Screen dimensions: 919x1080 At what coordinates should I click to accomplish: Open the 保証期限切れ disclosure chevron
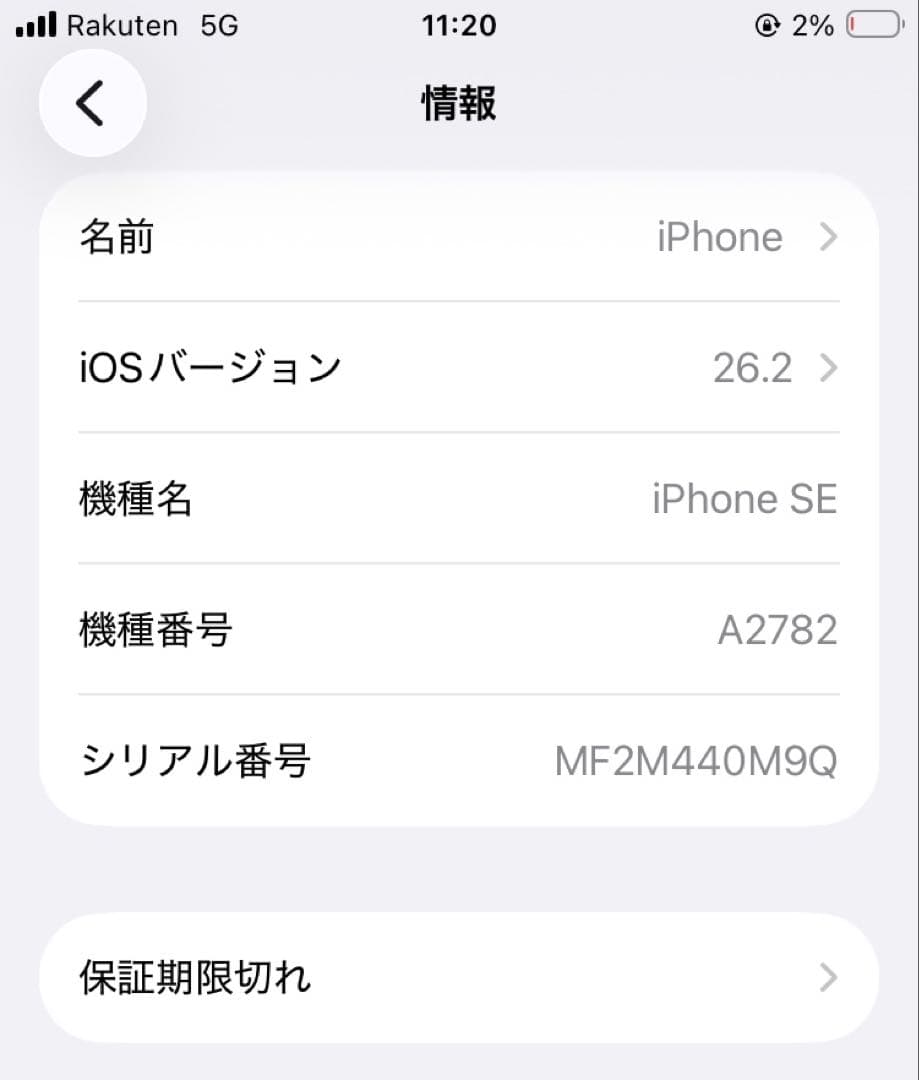[825, 977]
